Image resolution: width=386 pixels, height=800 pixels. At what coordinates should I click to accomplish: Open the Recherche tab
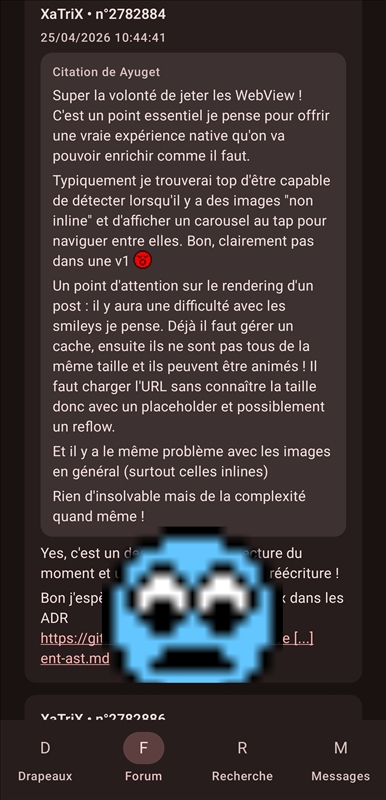point(242,761)
